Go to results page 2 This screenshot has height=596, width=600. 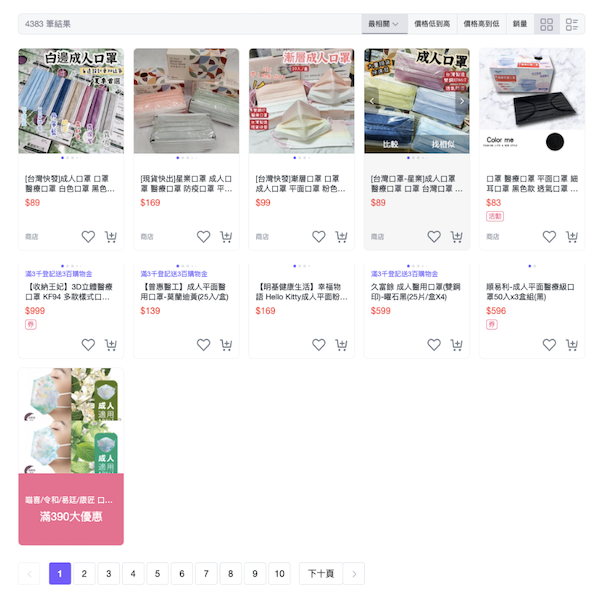[84, 574]
